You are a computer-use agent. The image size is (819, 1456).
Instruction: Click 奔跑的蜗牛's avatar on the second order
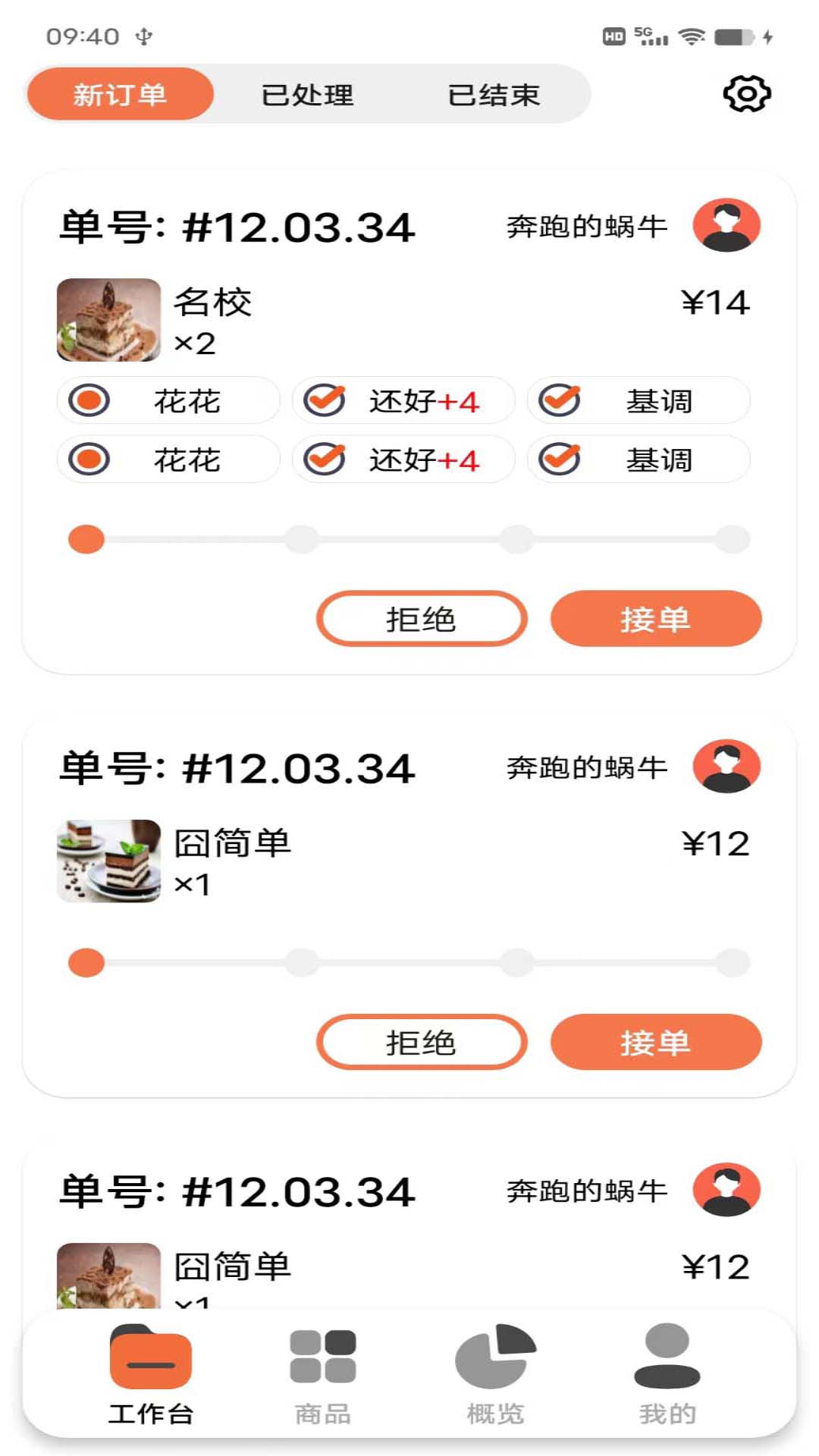[726, 766]
